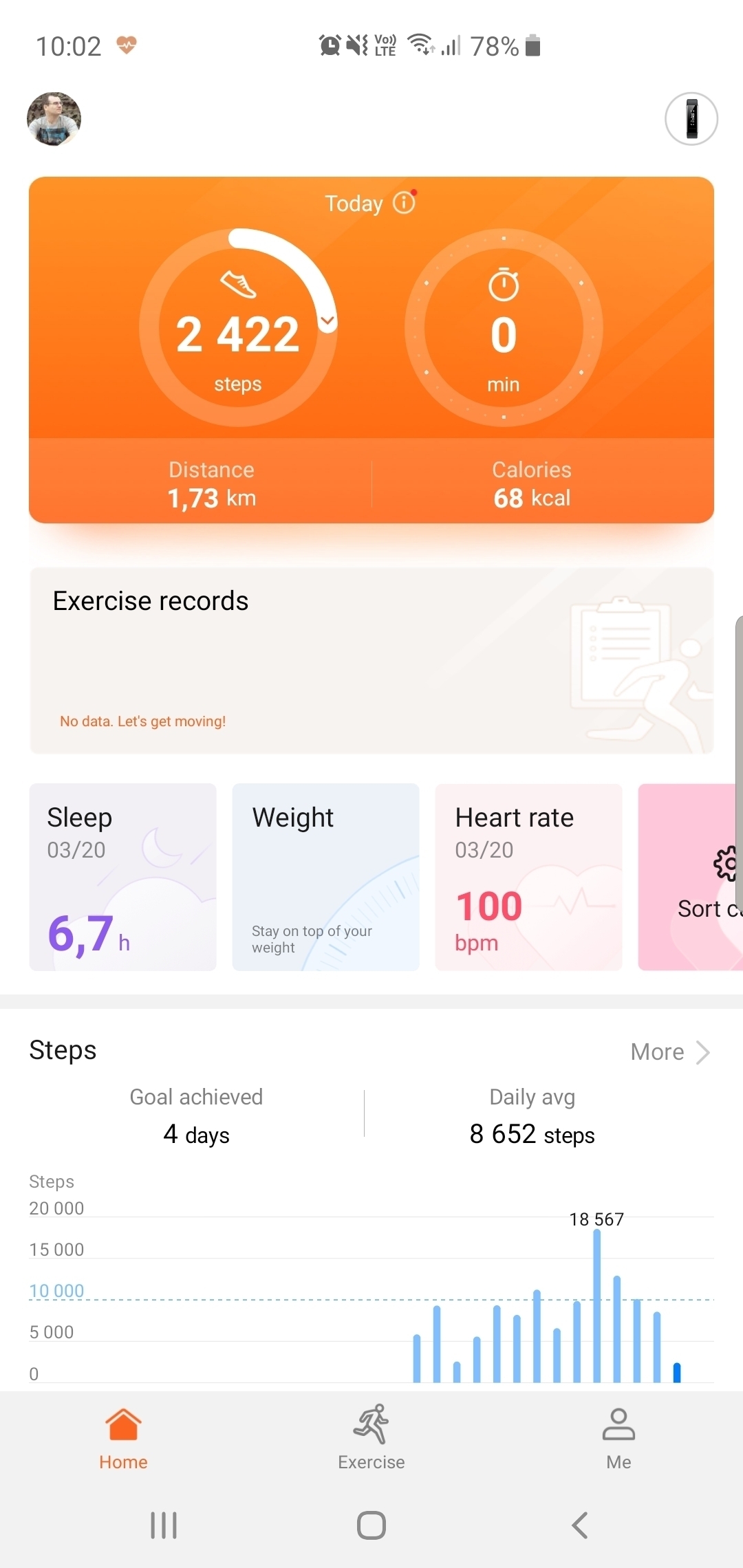The height and width of the screenshot is (1568, 743).
Task: Open the connected fitness band device
Action: 691,119
